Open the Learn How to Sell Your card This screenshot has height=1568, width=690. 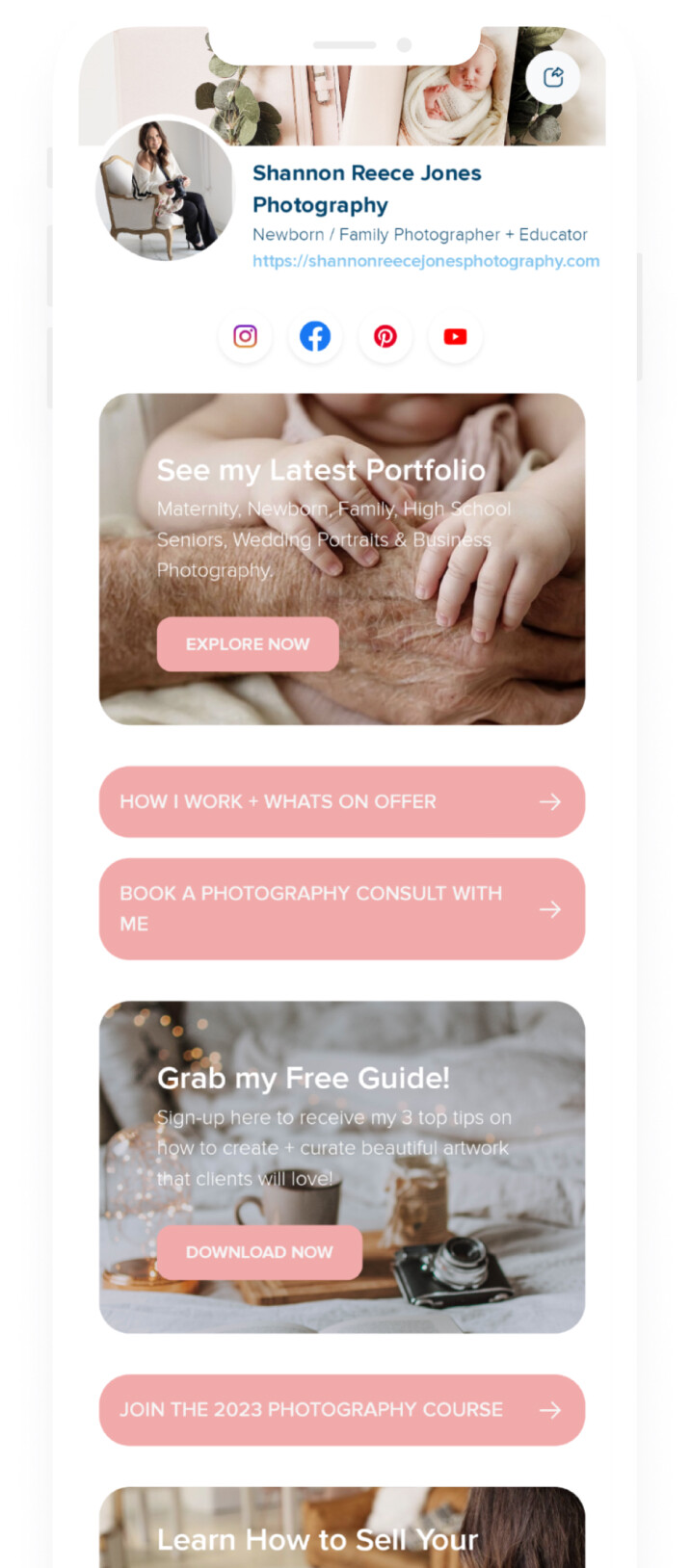point(341,1531)
